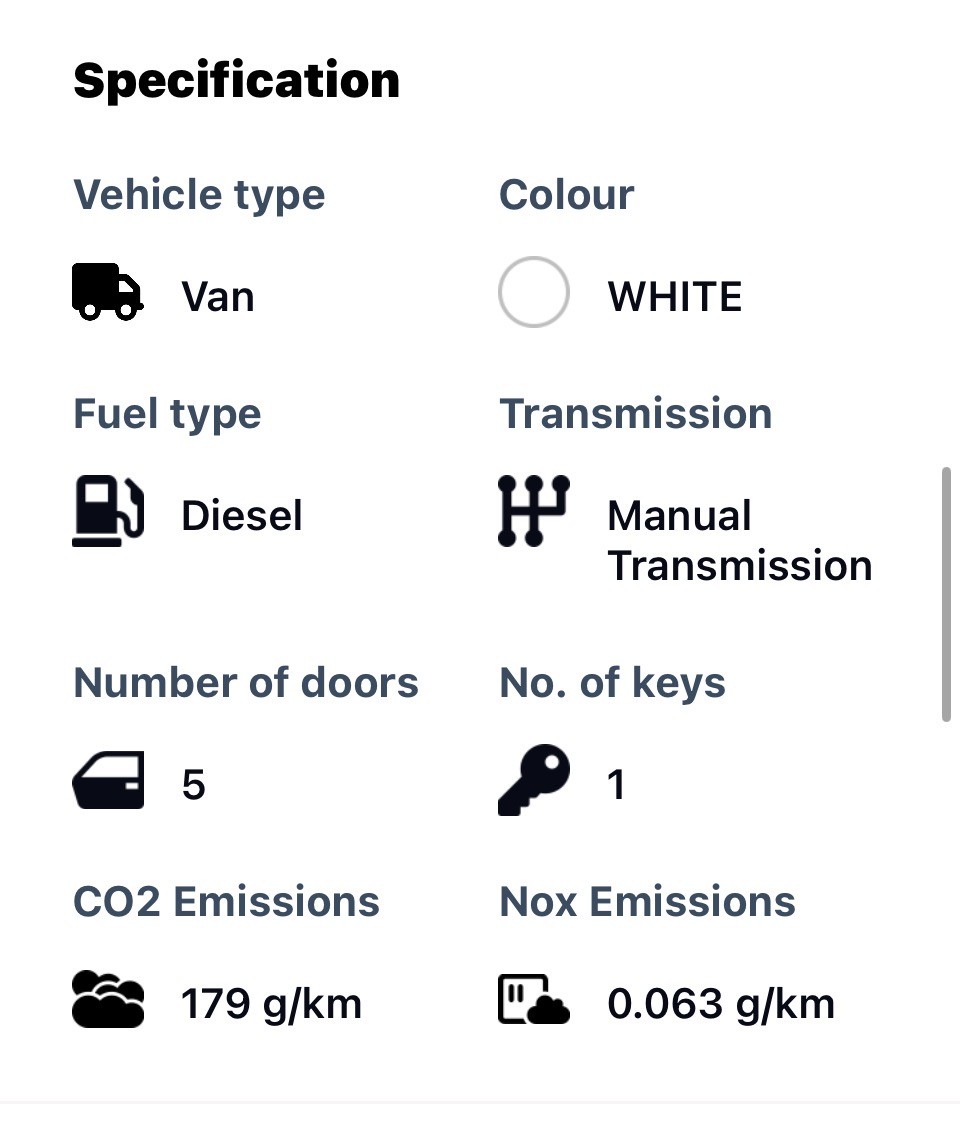Click the No. of keys label
Viewport: 960px width, 1147px height.
(612, 682)
